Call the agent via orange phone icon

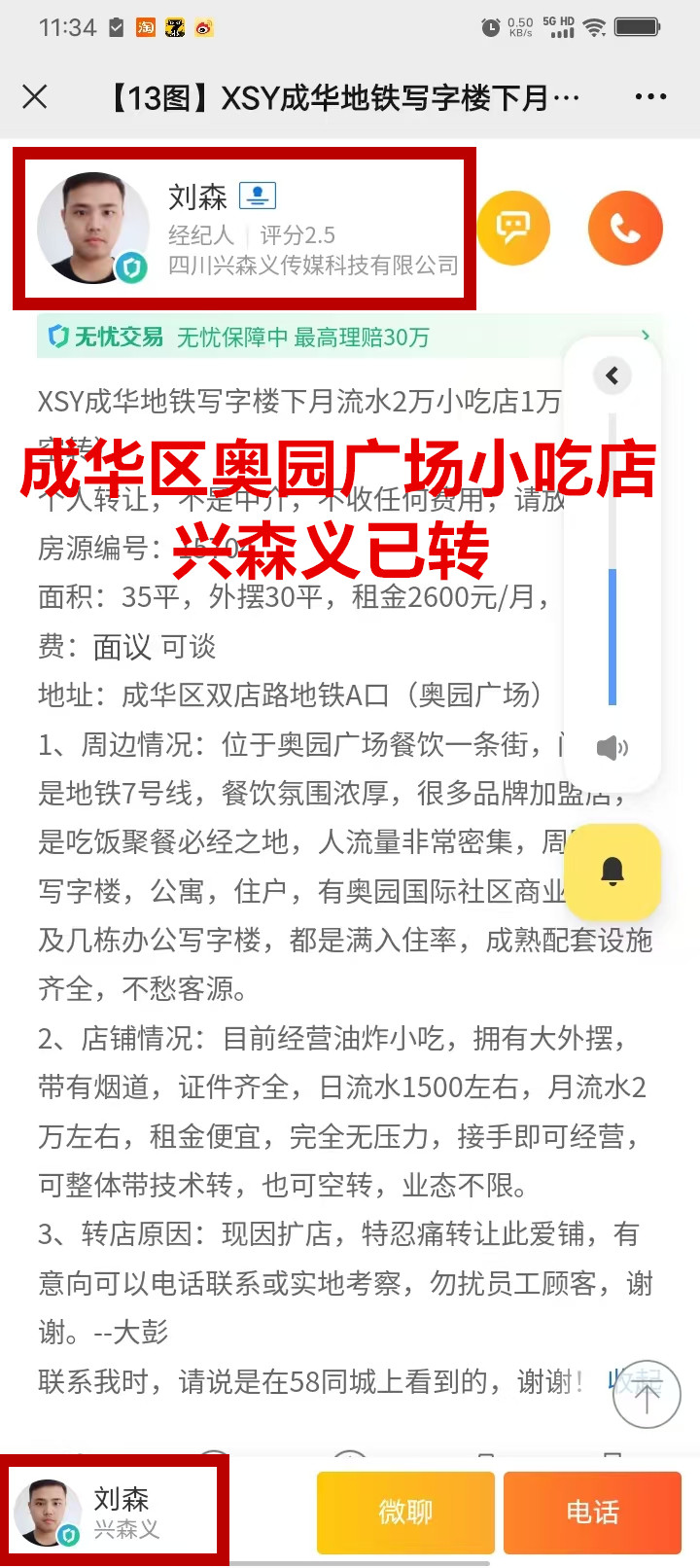pos(625,229)
